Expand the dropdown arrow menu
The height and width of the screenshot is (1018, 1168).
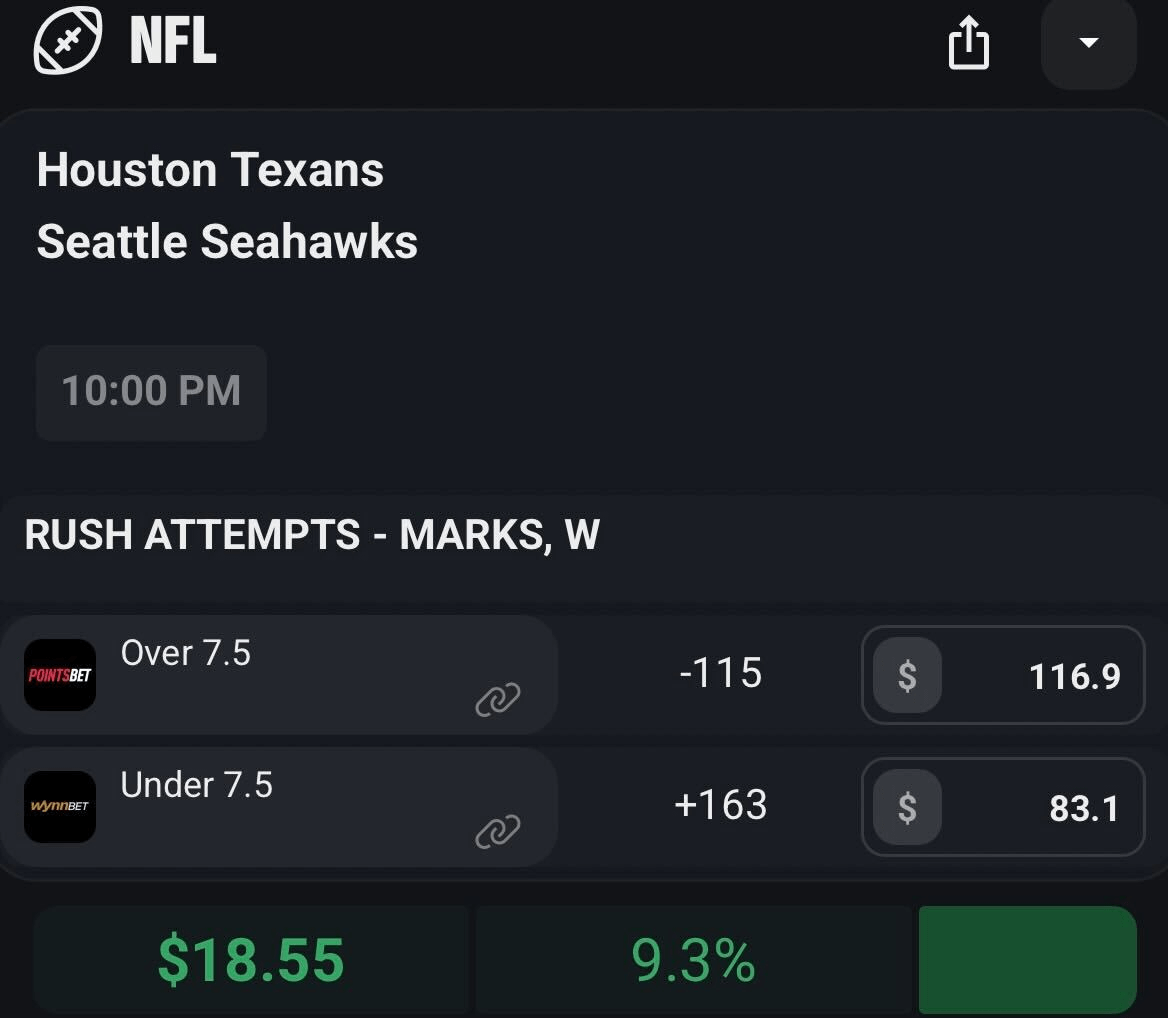(x=1088, y=43)
